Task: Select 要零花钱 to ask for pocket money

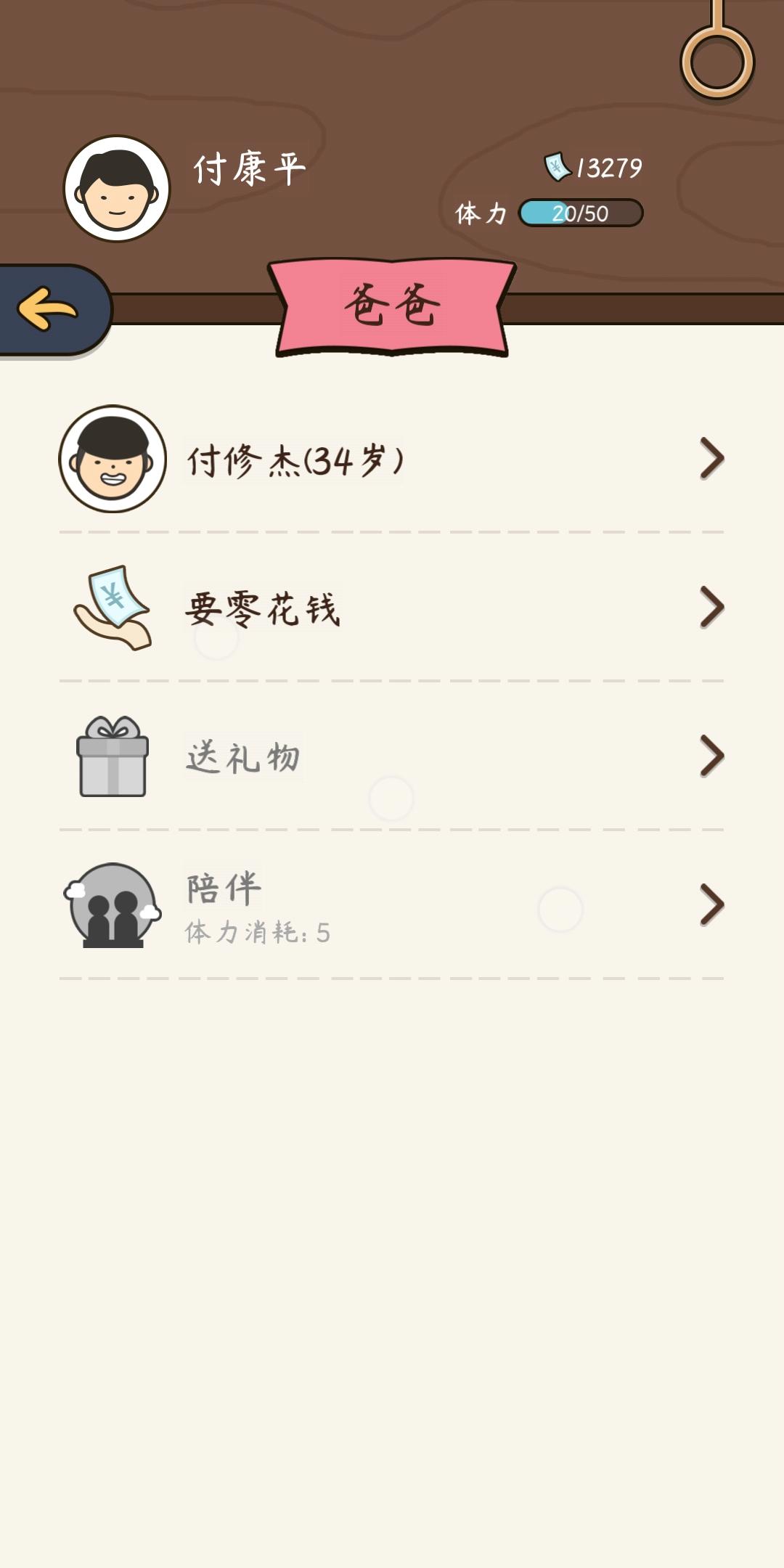Action: pyautogui.click(x=392, y=608)
